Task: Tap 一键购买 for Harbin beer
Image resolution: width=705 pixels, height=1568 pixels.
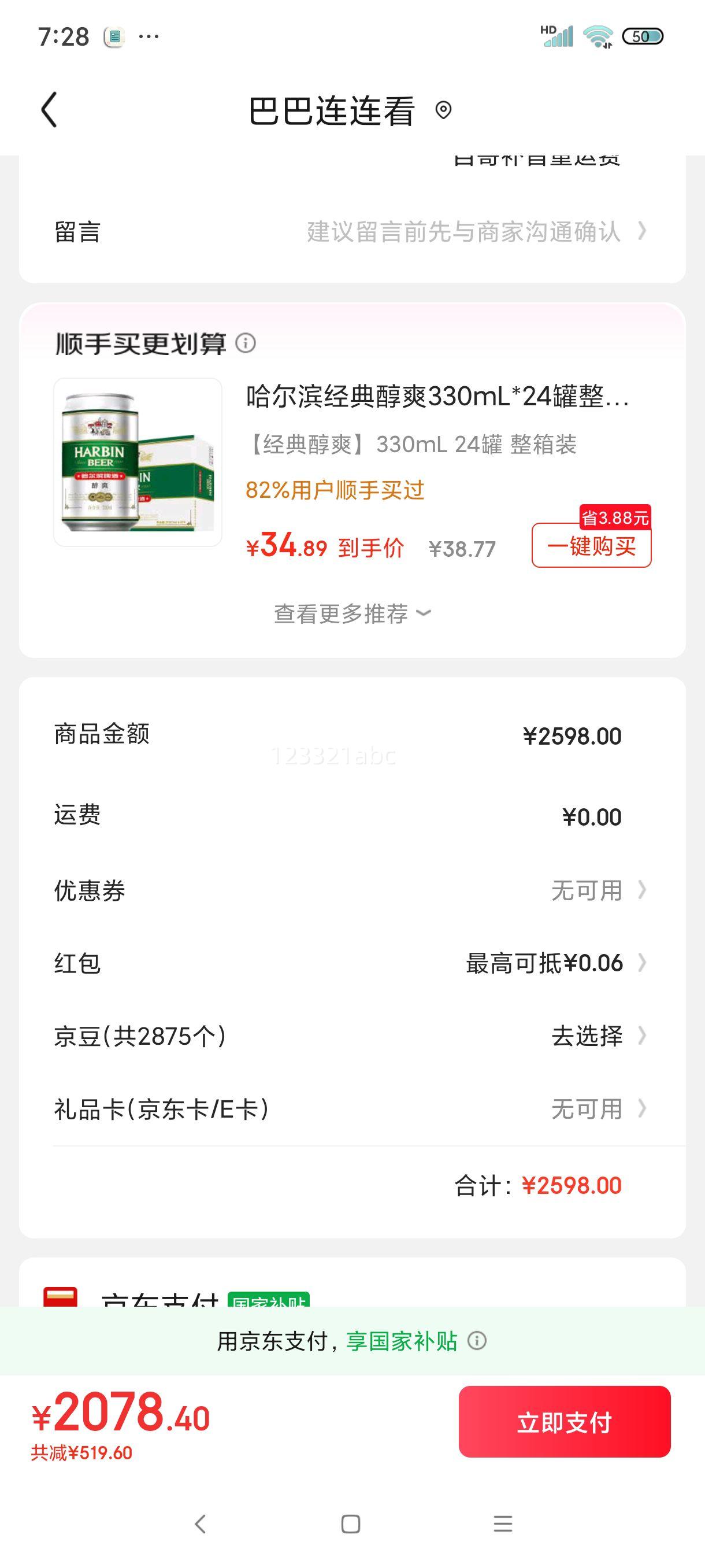Action: [x=591, y=545]
